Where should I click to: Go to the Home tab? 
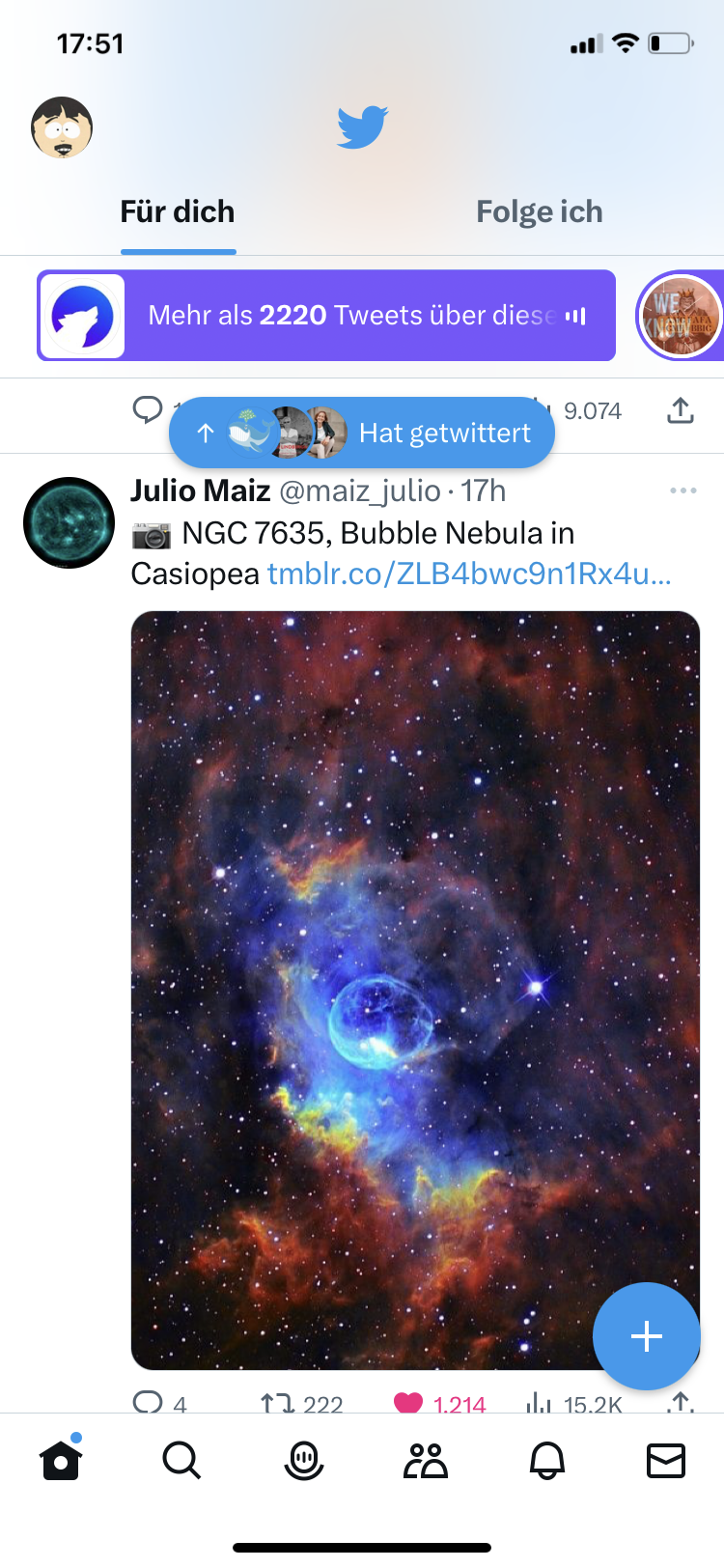(61, 1460)
